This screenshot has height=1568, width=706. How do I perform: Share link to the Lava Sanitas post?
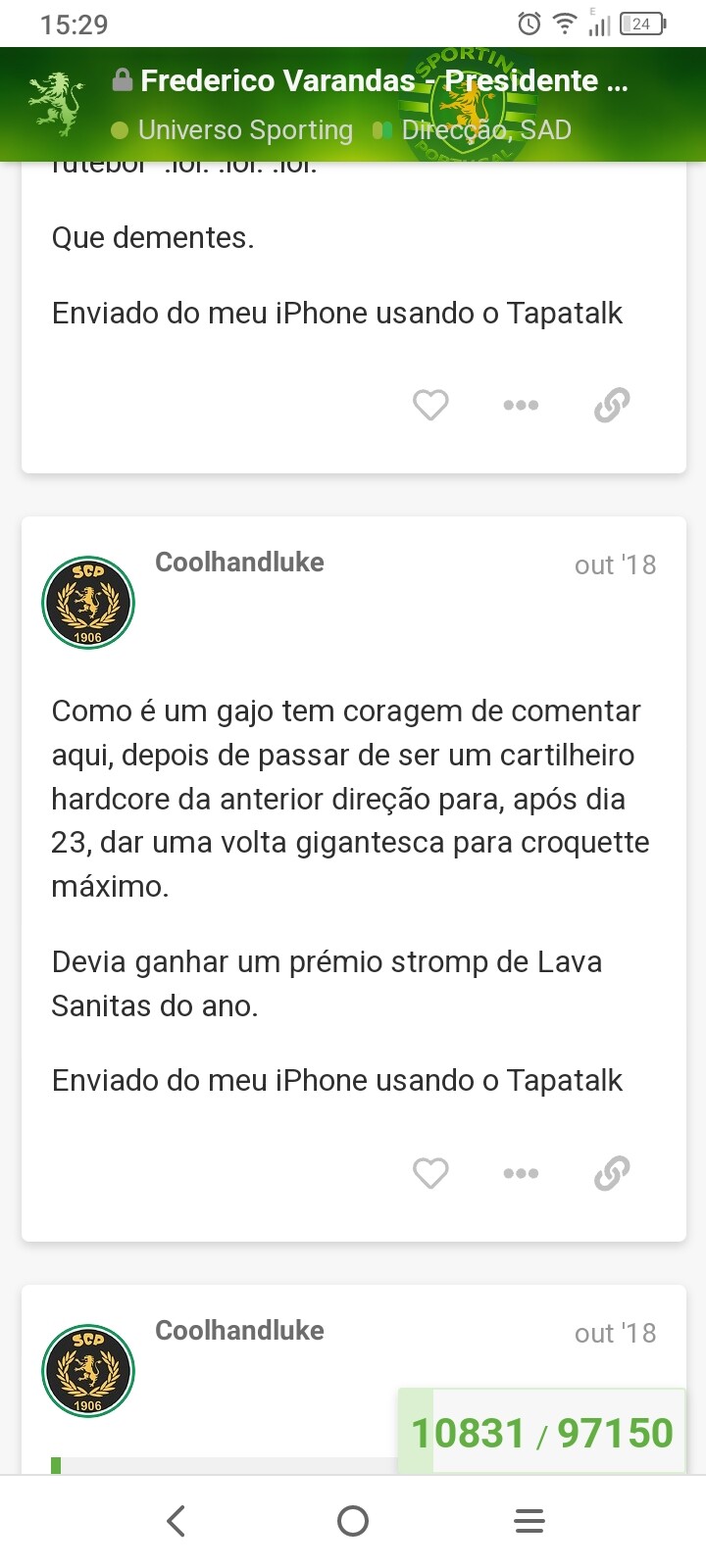click(612, 1173)
